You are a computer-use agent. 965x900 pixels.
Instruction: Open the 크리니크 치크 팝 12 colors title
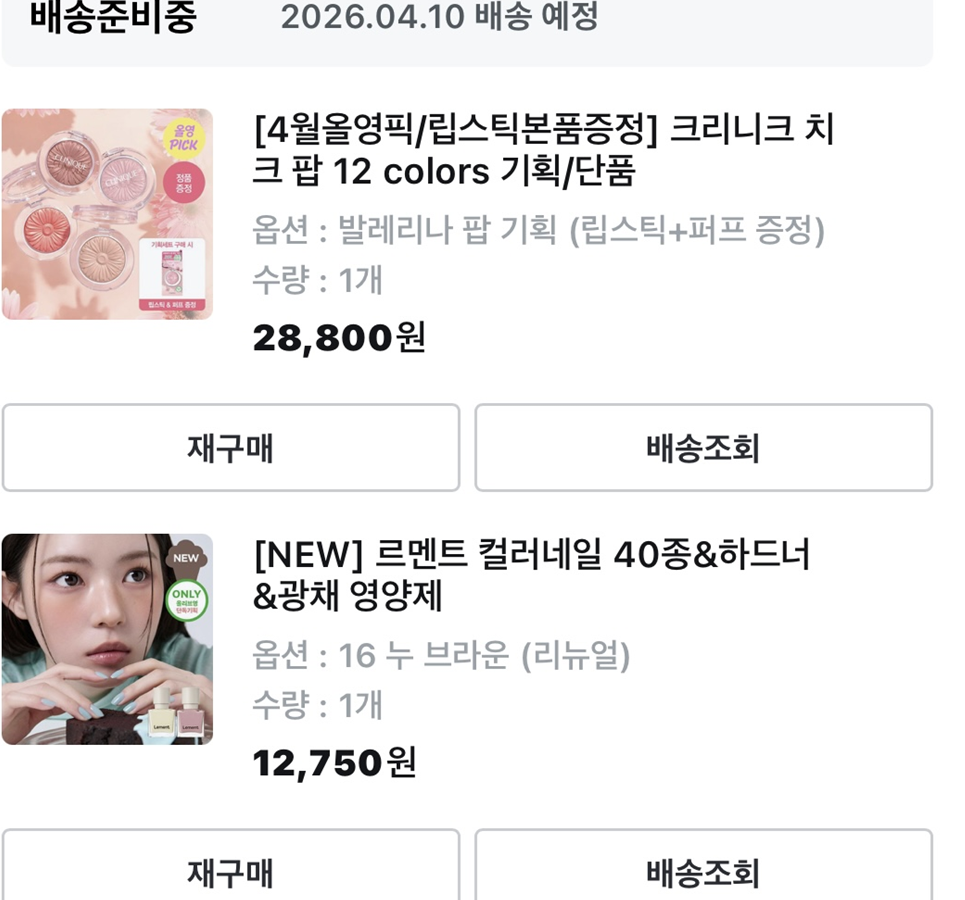click(543, 150)
